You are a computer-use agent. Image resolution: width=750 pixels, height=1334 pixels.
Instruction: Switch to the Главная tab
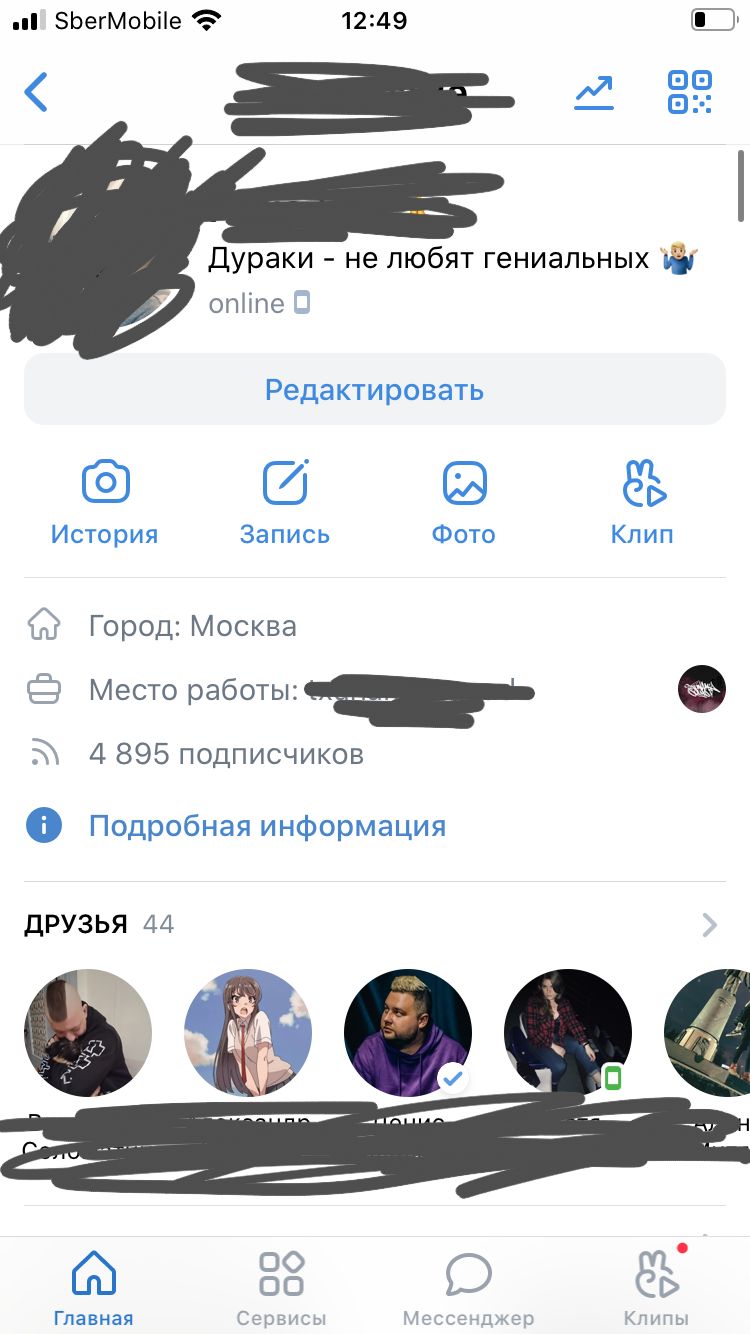pos(94,1288)
